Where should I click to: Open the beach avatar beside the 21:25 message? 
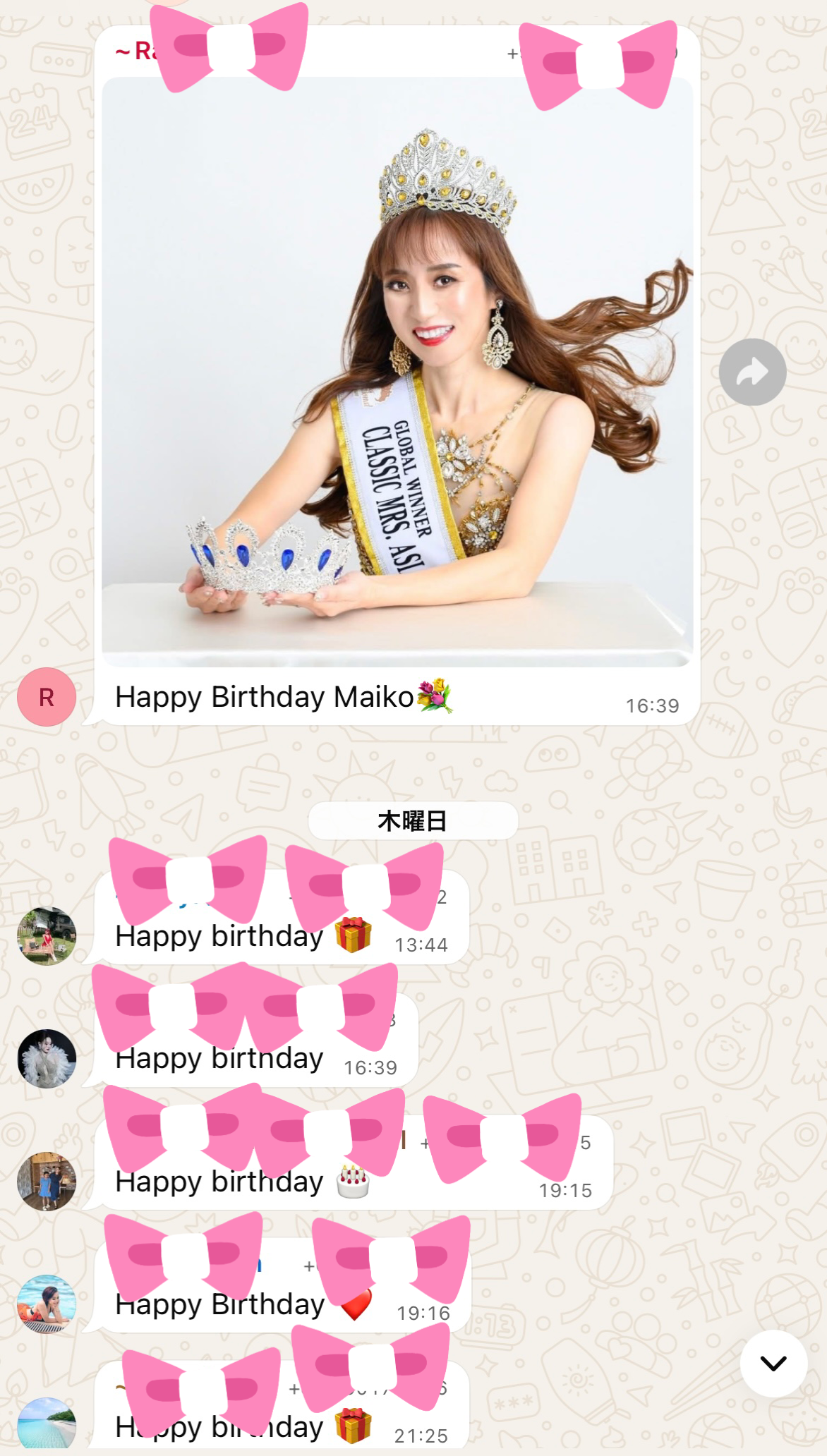pyautogui.click(x=47, y=1424)
